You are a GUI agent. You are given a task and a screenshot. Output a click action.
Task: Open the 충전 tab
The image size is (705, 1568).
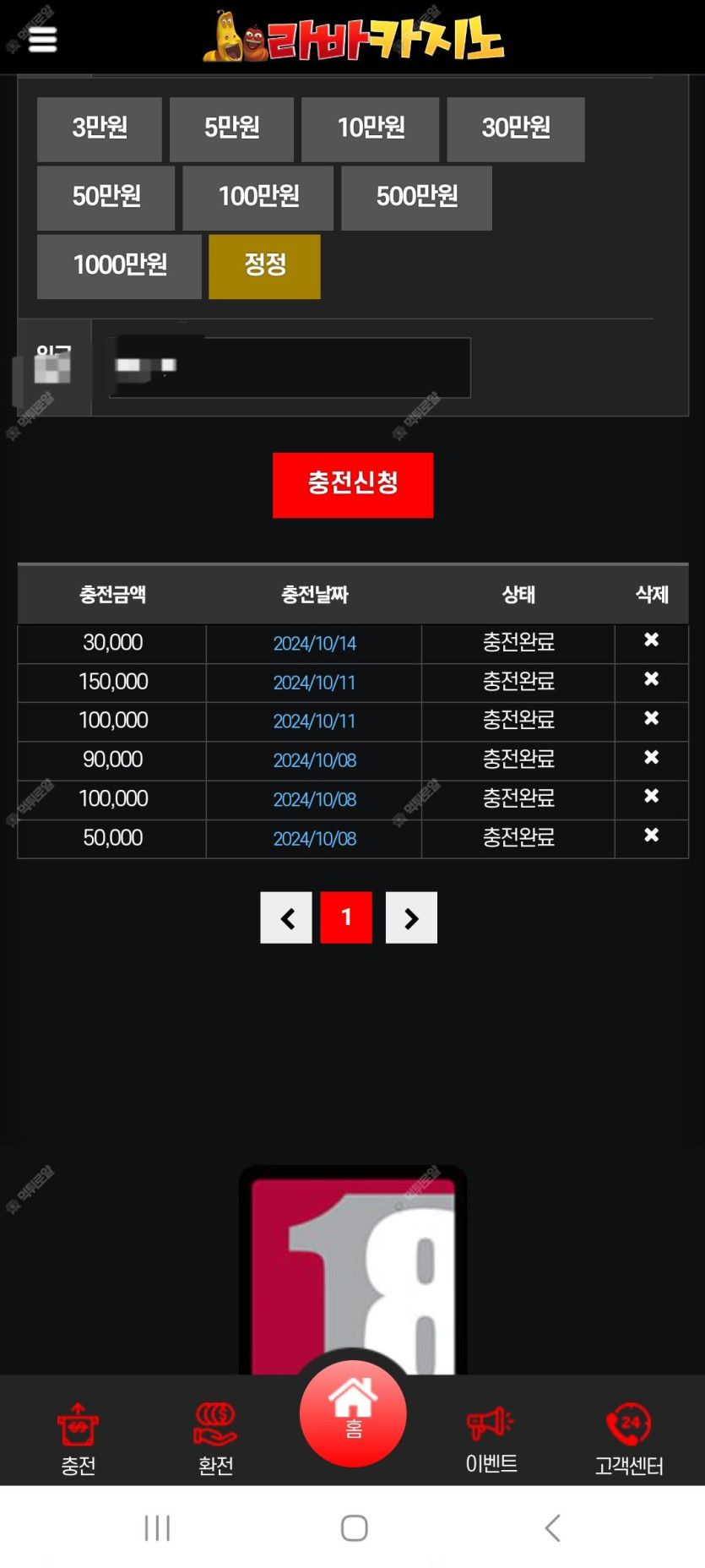[78, 1438]
